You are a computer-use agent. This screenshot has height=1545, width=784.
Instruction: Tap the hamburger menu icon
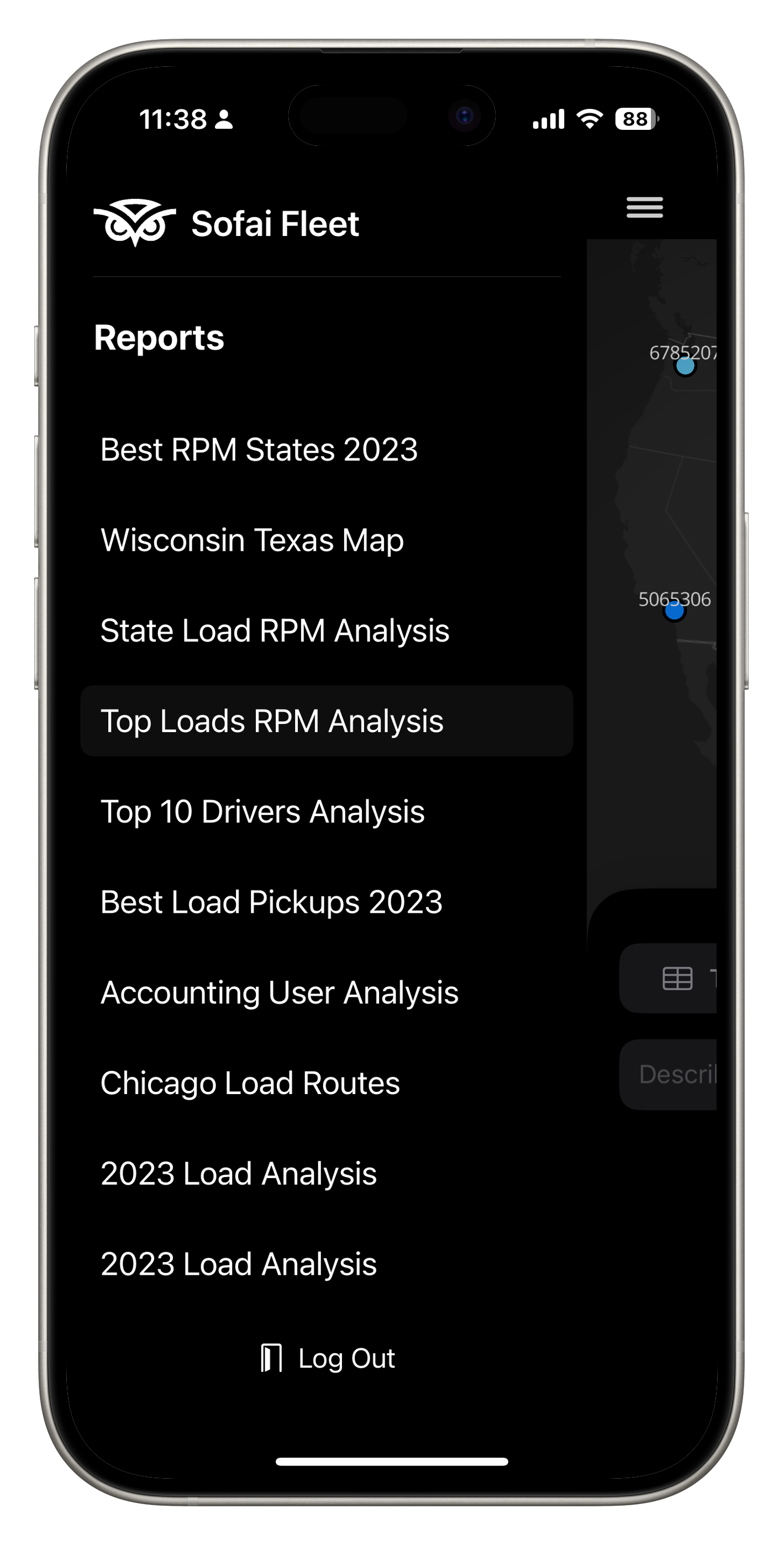(644, 208)
